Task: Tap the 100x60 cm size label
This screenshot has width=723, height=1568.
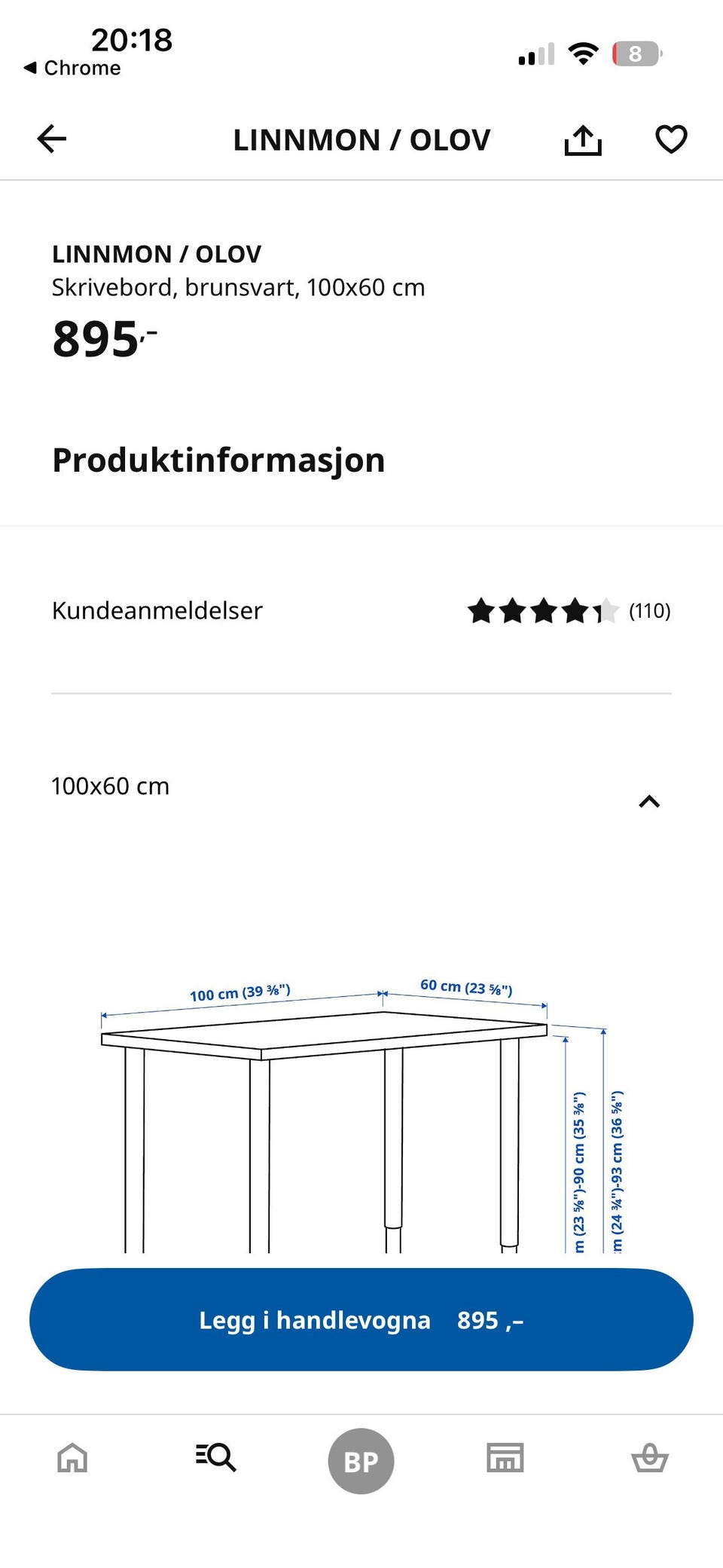Action: 110,785
